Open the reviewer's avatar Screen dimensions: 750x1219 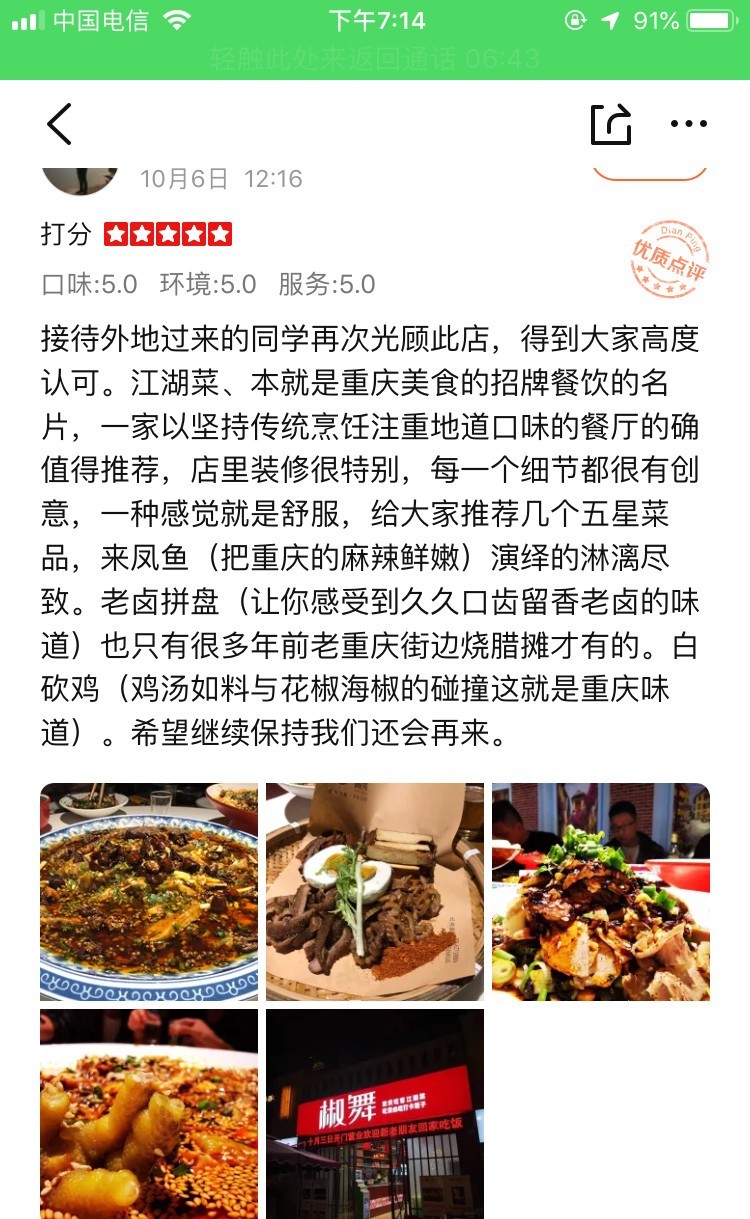[80, 180]
